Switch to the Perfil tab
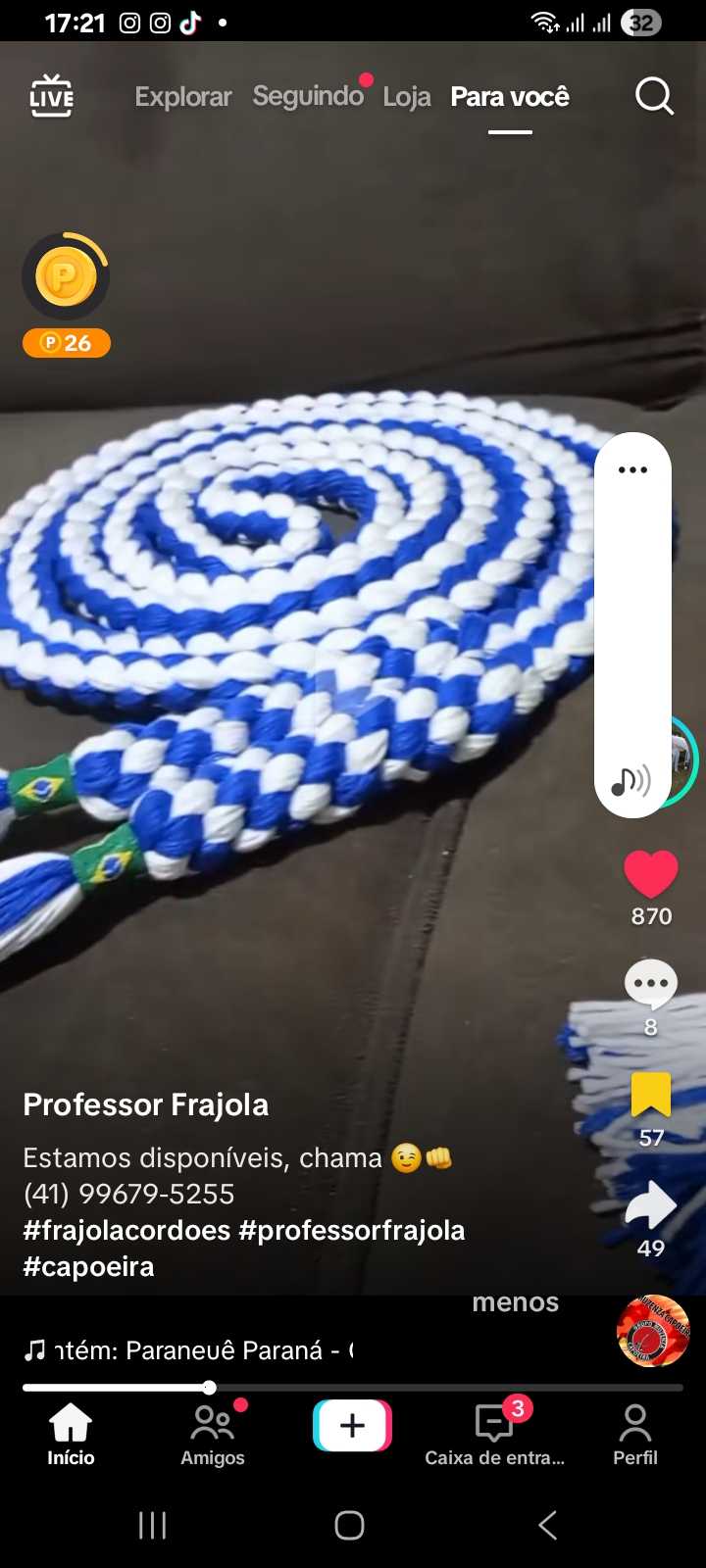 [635, 1435]
